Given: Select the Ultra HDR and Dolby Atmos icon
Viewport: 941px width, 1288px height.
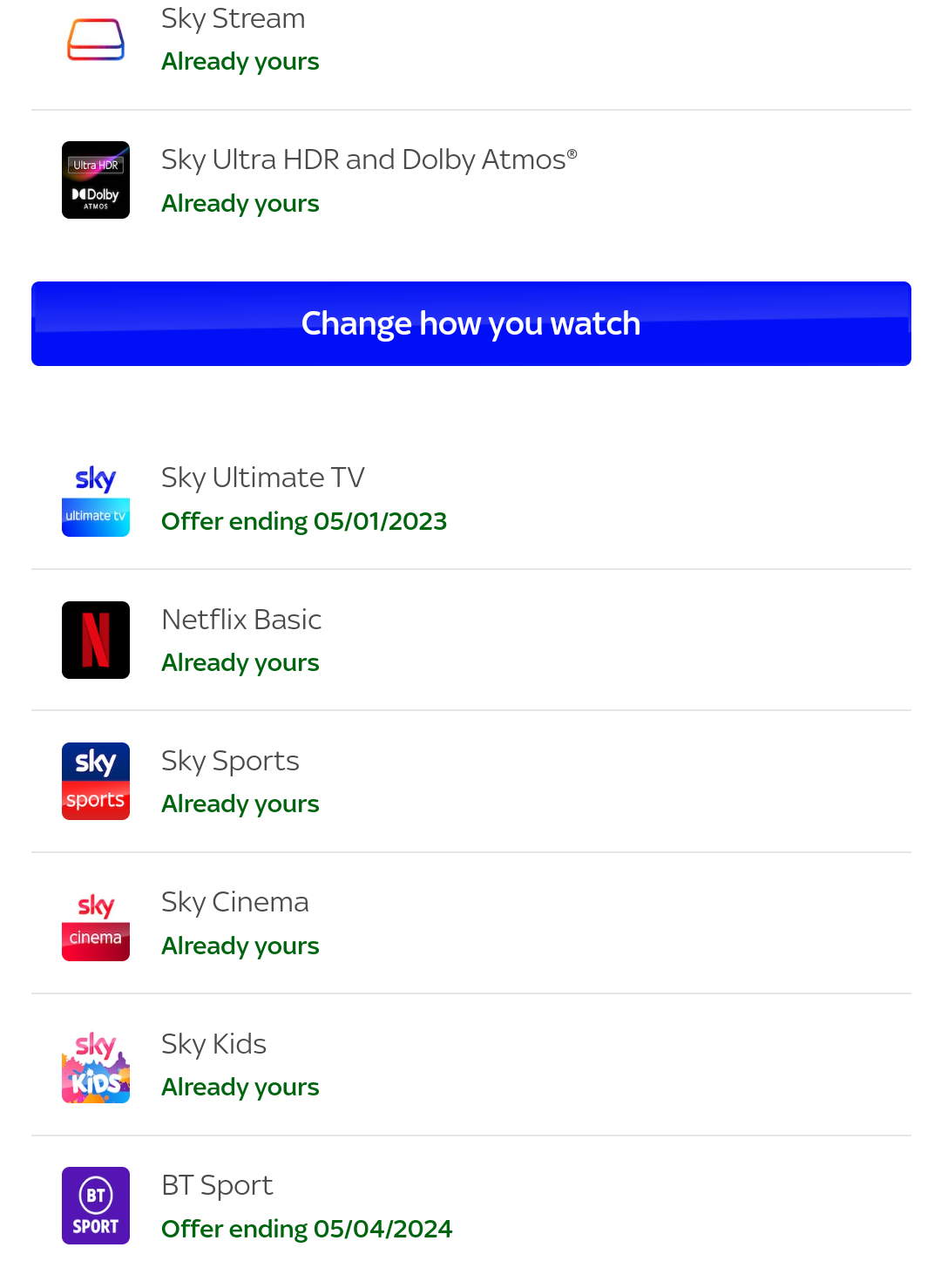Looking at the screenshot, I should (x=95, y=180).
